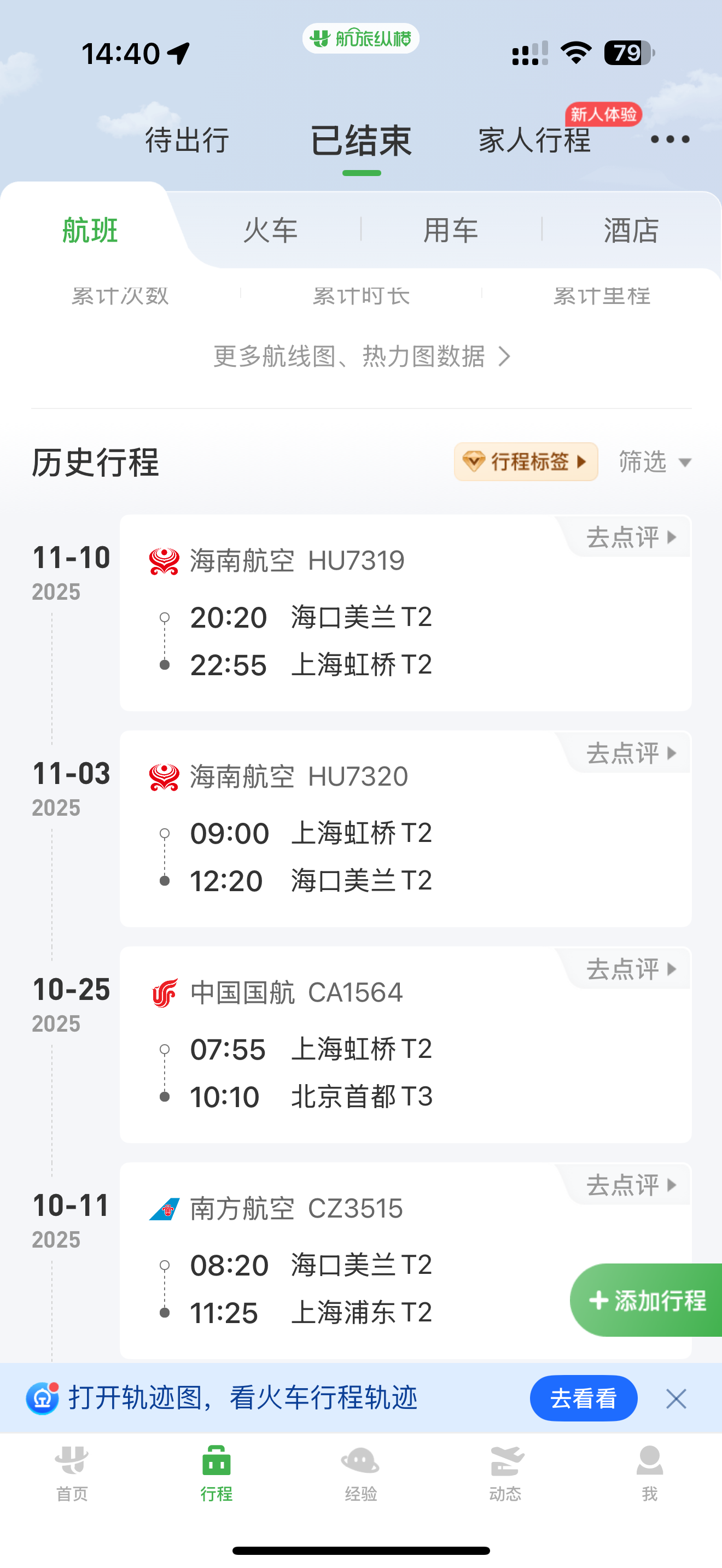
Task: Switch to the 经验 tab
Action: [360, 1473]
